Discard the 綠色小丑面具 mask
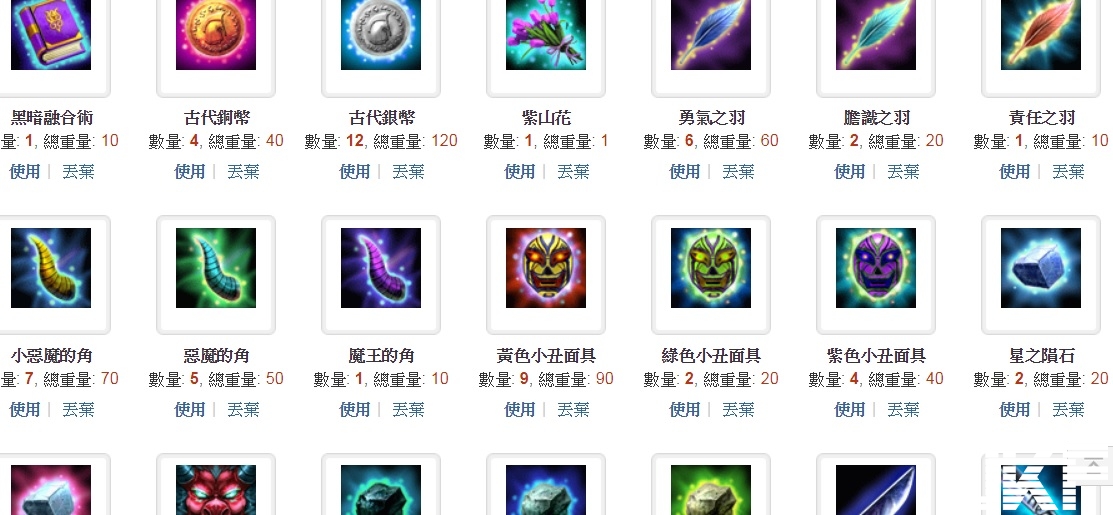Image resolution: width=1113 pixels, height=515 pixels. pos(738,409)
